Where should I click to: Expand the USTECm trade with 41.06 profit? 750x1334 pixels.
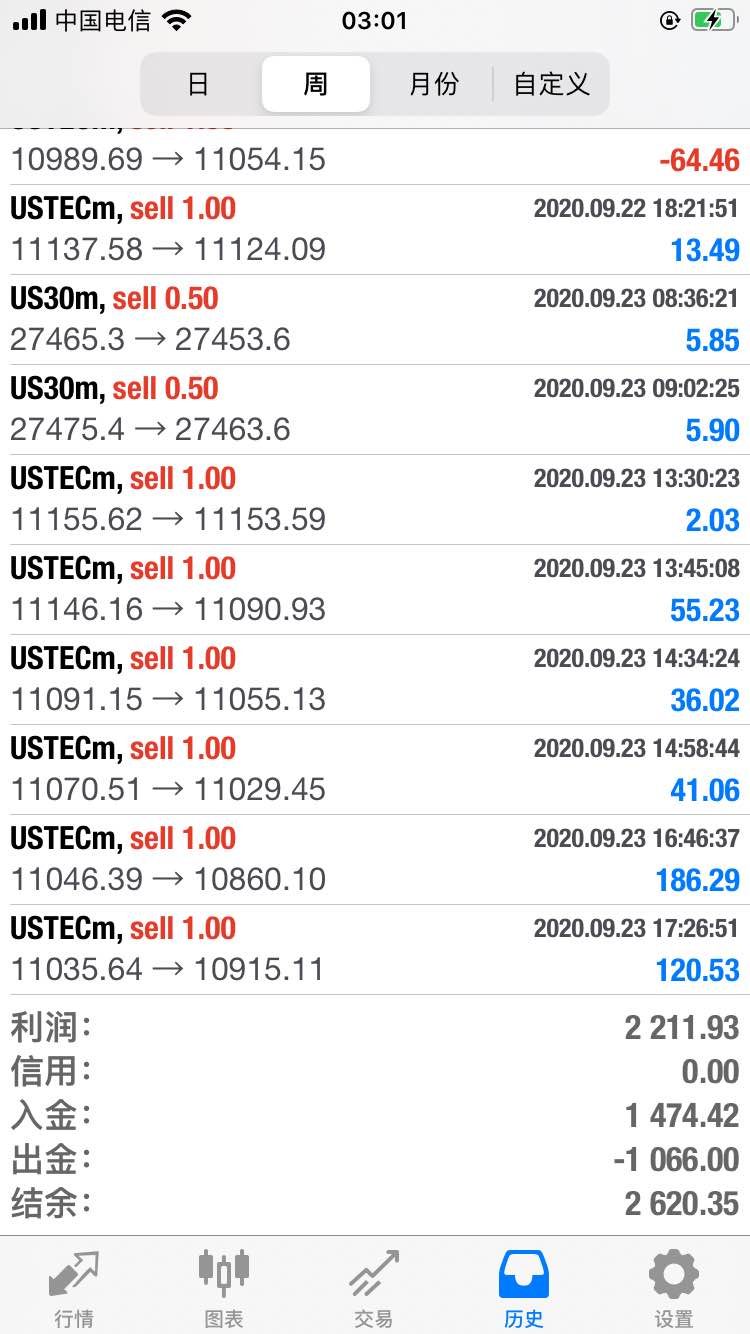pos(375,770)
